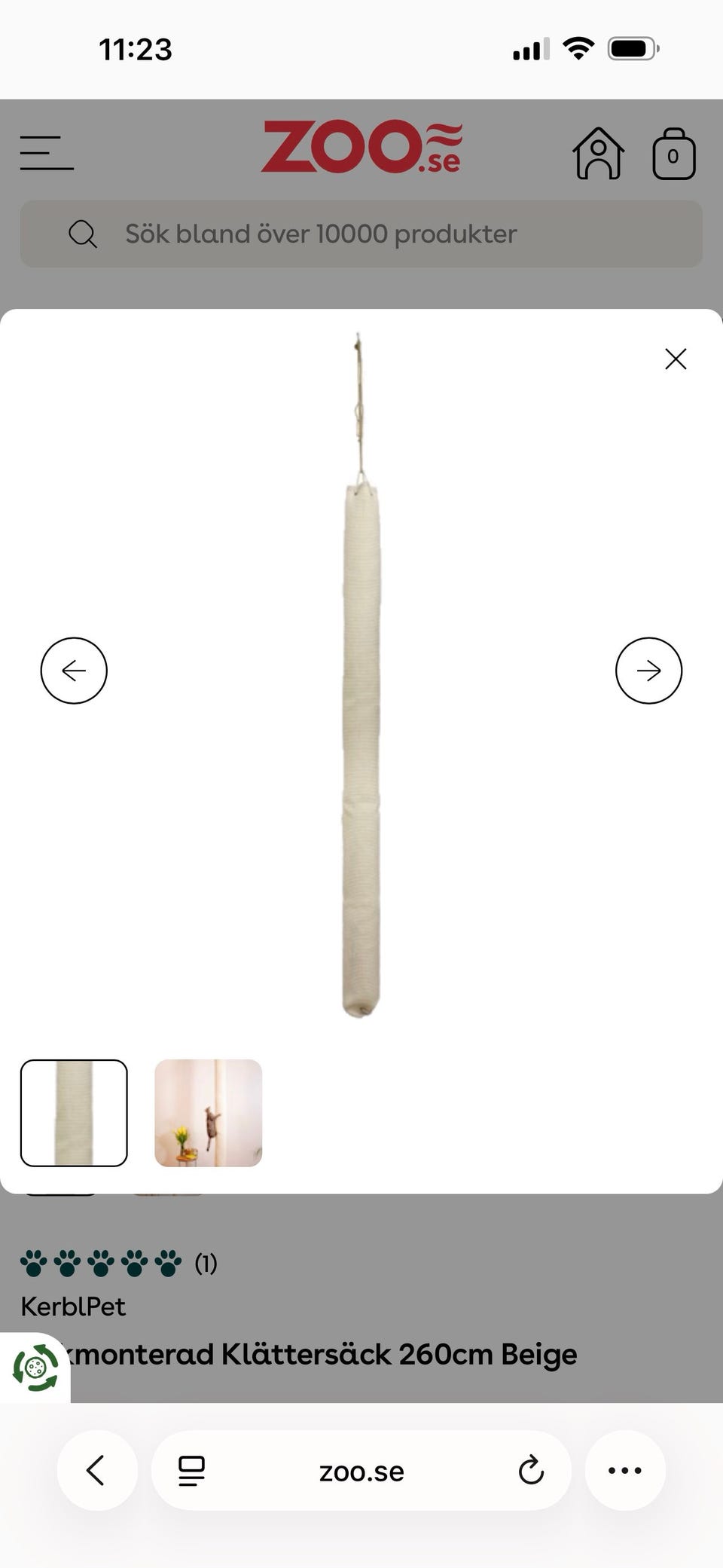Tap the search field for products

point(361,234)
